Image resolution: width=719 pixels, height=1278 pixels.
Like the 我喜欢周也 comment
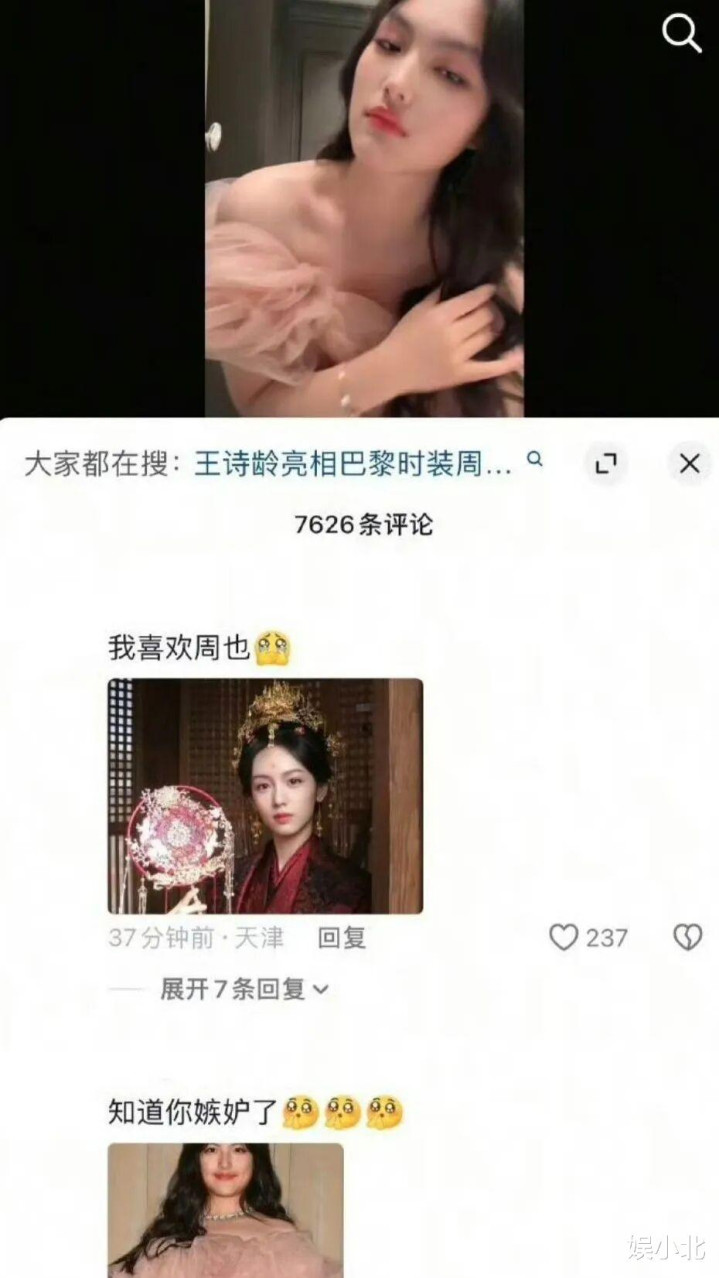[565, 937]
